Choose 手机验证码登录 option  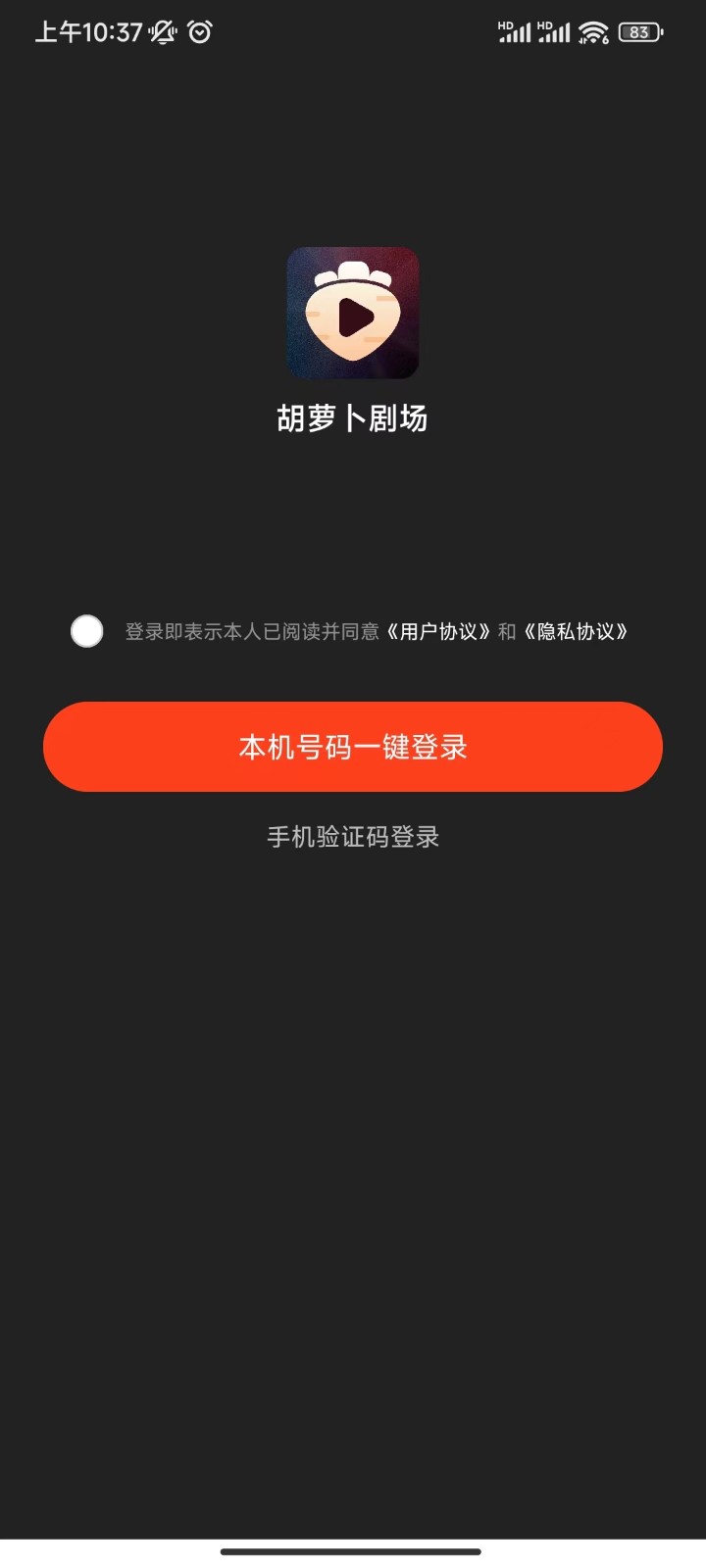point(353,837)
